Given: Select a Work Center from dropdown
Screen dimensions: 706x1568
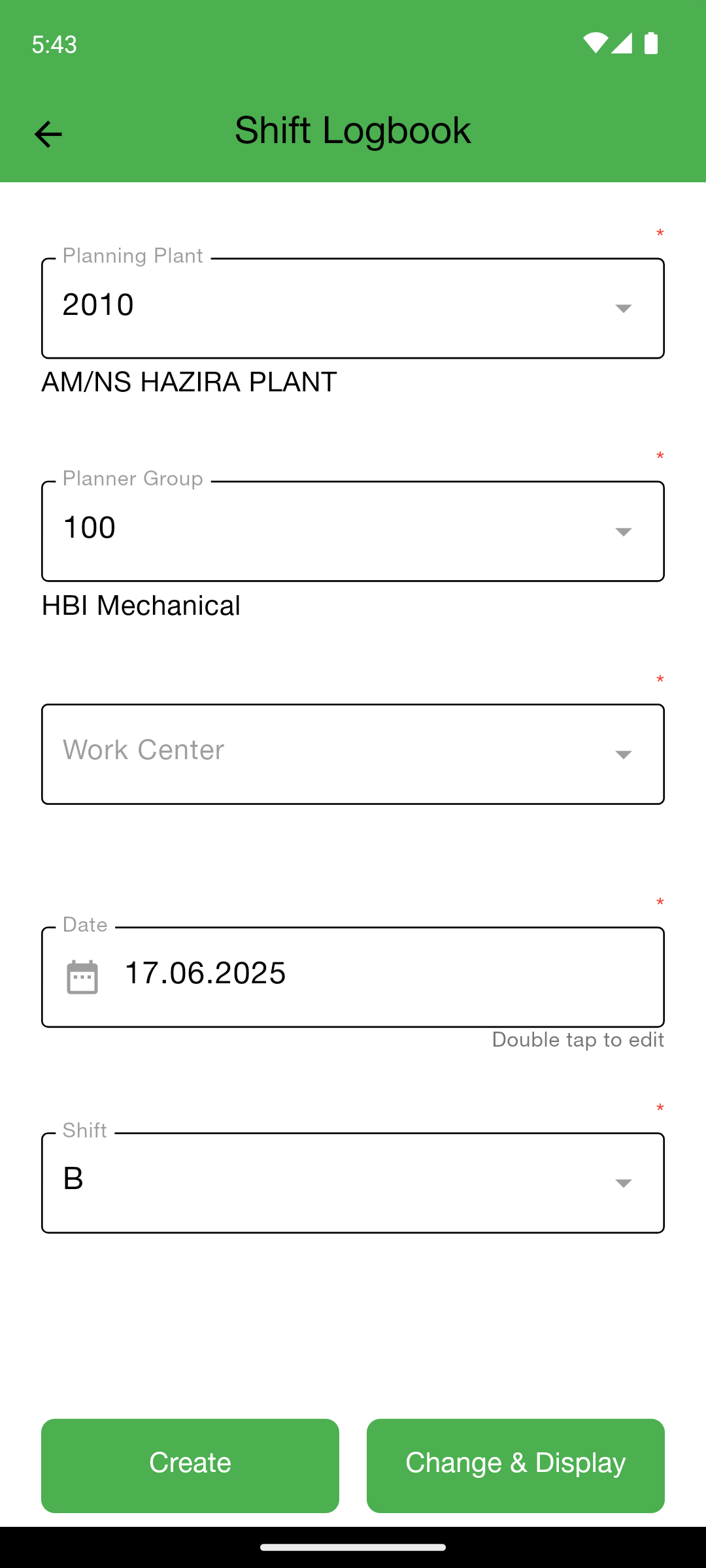Looking at the screenshot, I should (x=353, y=754).
